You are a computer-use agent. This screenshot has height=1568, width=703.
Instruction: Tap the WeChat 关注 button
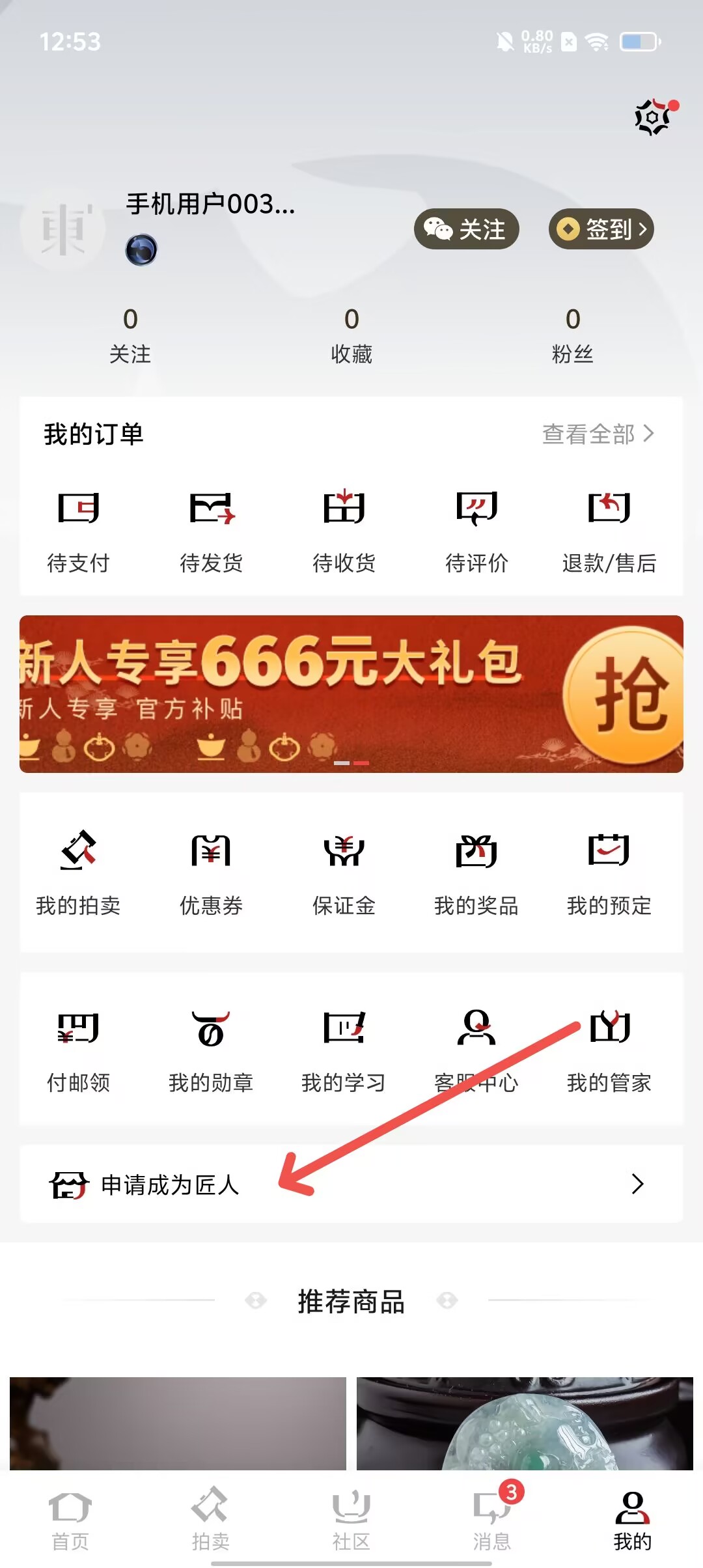tap(466, 229)
